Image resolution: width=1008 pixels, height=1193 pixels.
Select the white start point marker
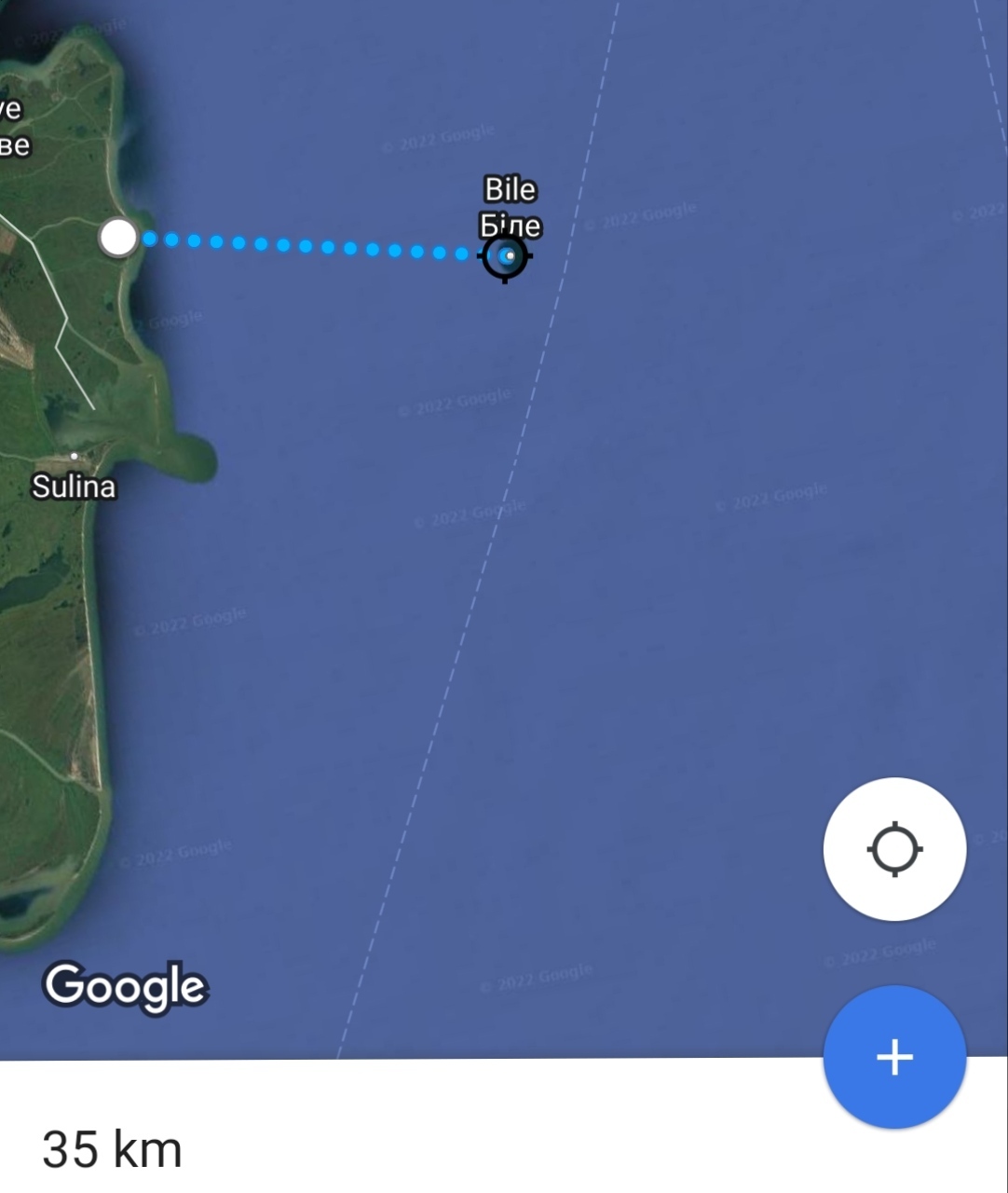coord(118,238)
